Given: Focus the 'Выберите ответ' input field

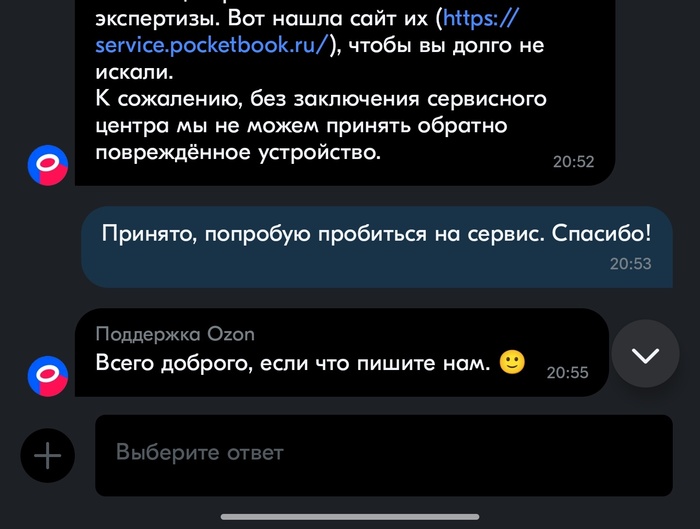Looking at the screenshot, I should pyautogui.click(x=383, y=454).
